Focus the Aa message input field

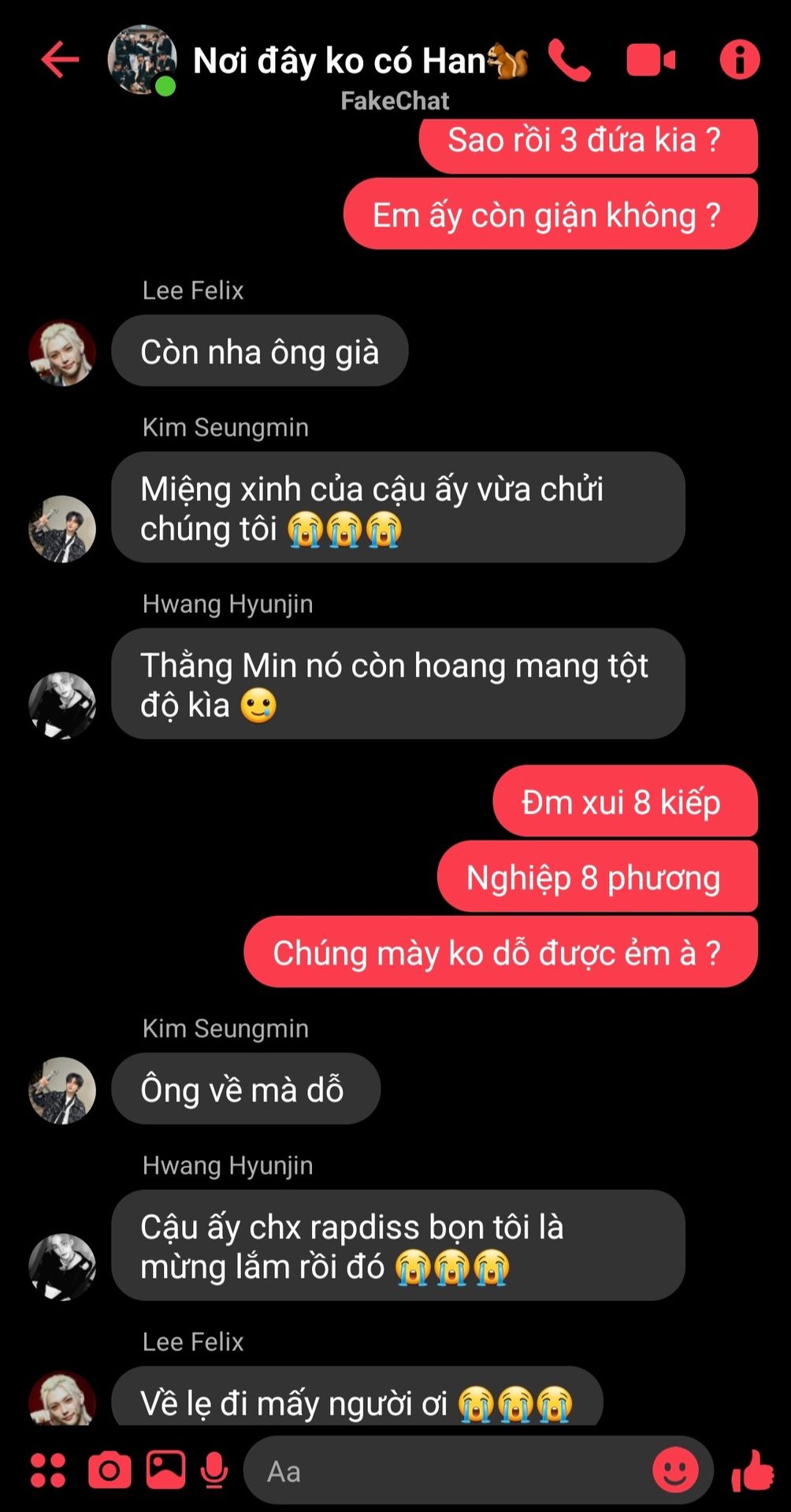coord(449,1470)
